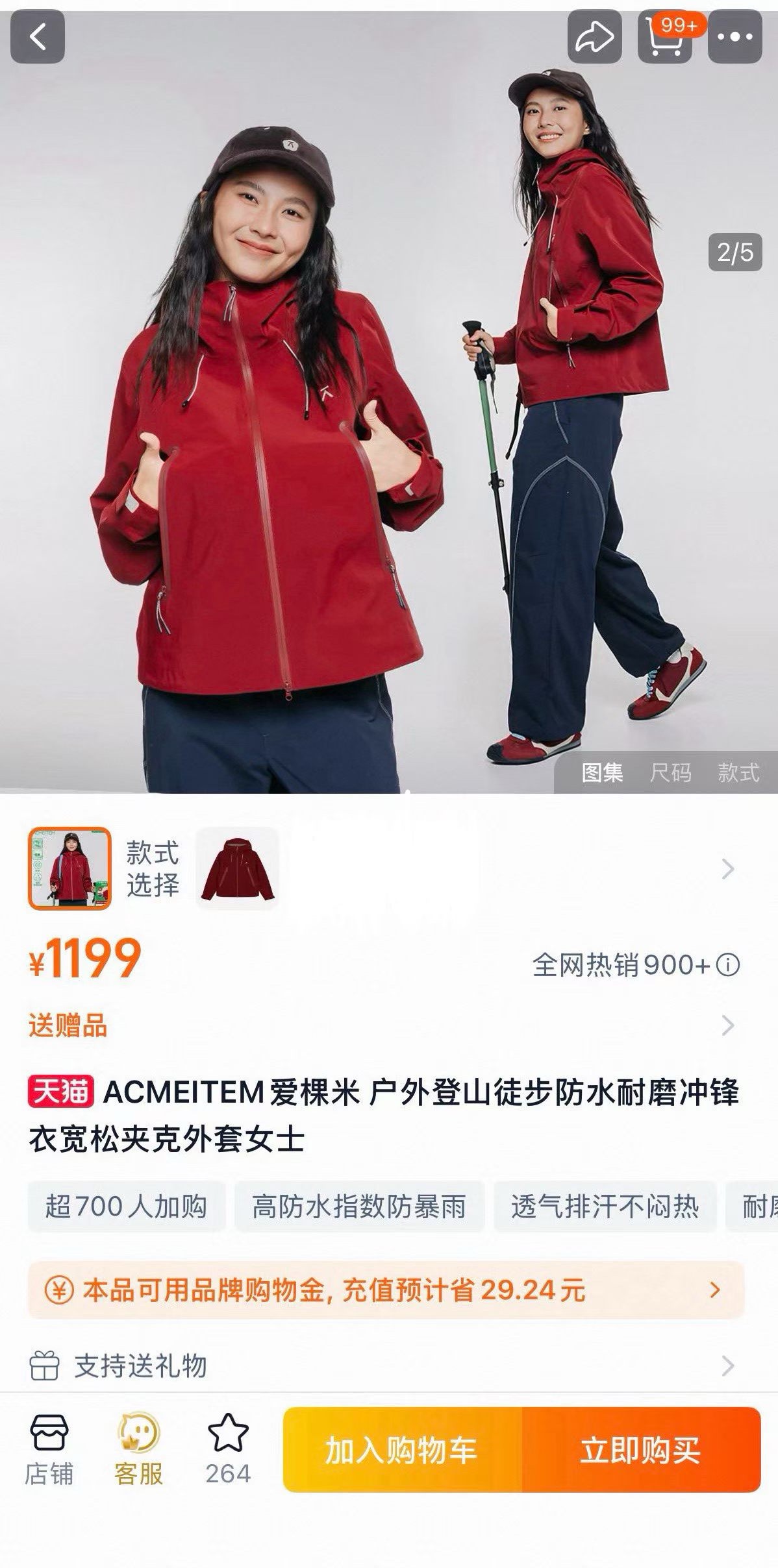The width and height of the screenshot is (778, 1568).
Task: Switch to the 款式 image tab
Action: 738,773
